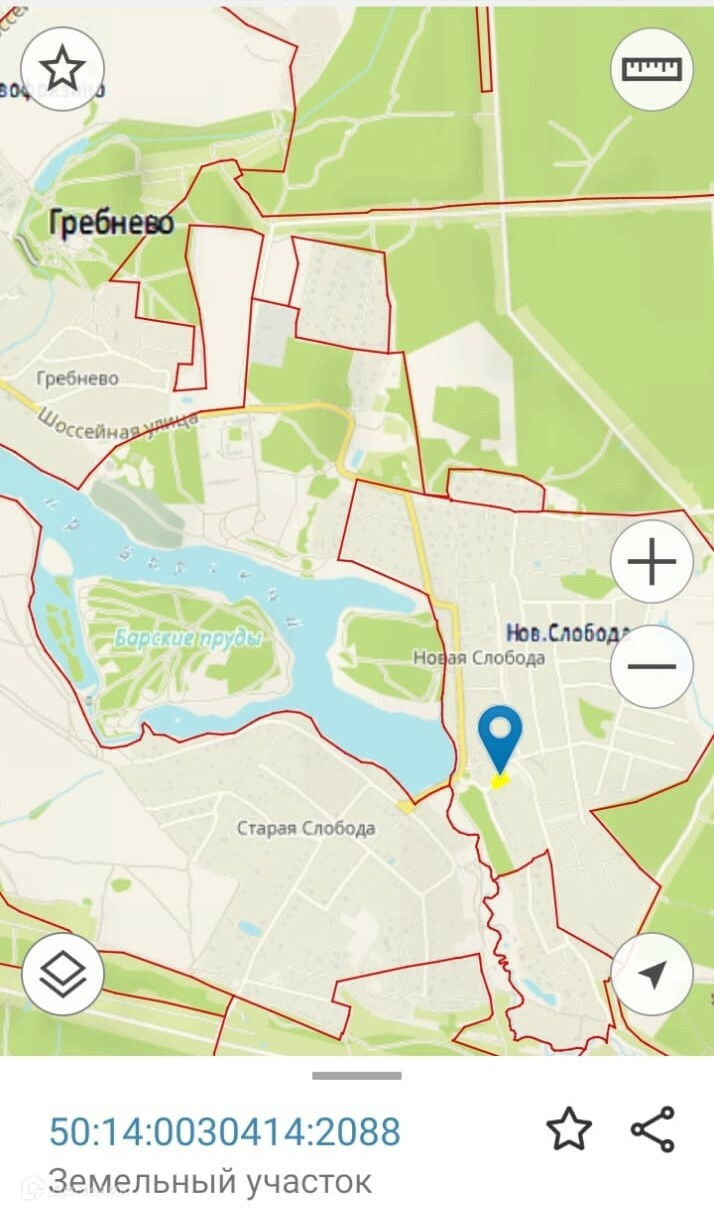714x1215 pixels.
Task: Tap the blue location pin marker
Action: [x=501, y=739]
